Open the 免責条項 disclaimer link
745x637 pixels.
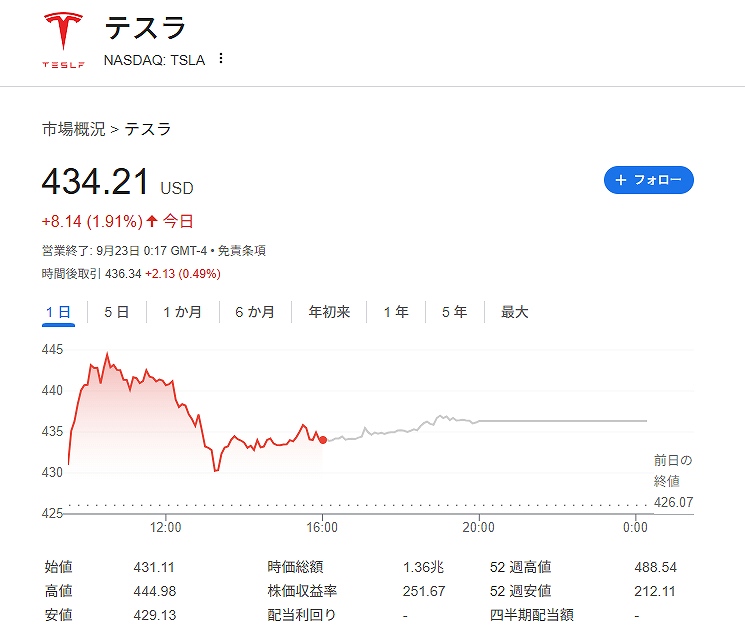[x=241, y=251]
